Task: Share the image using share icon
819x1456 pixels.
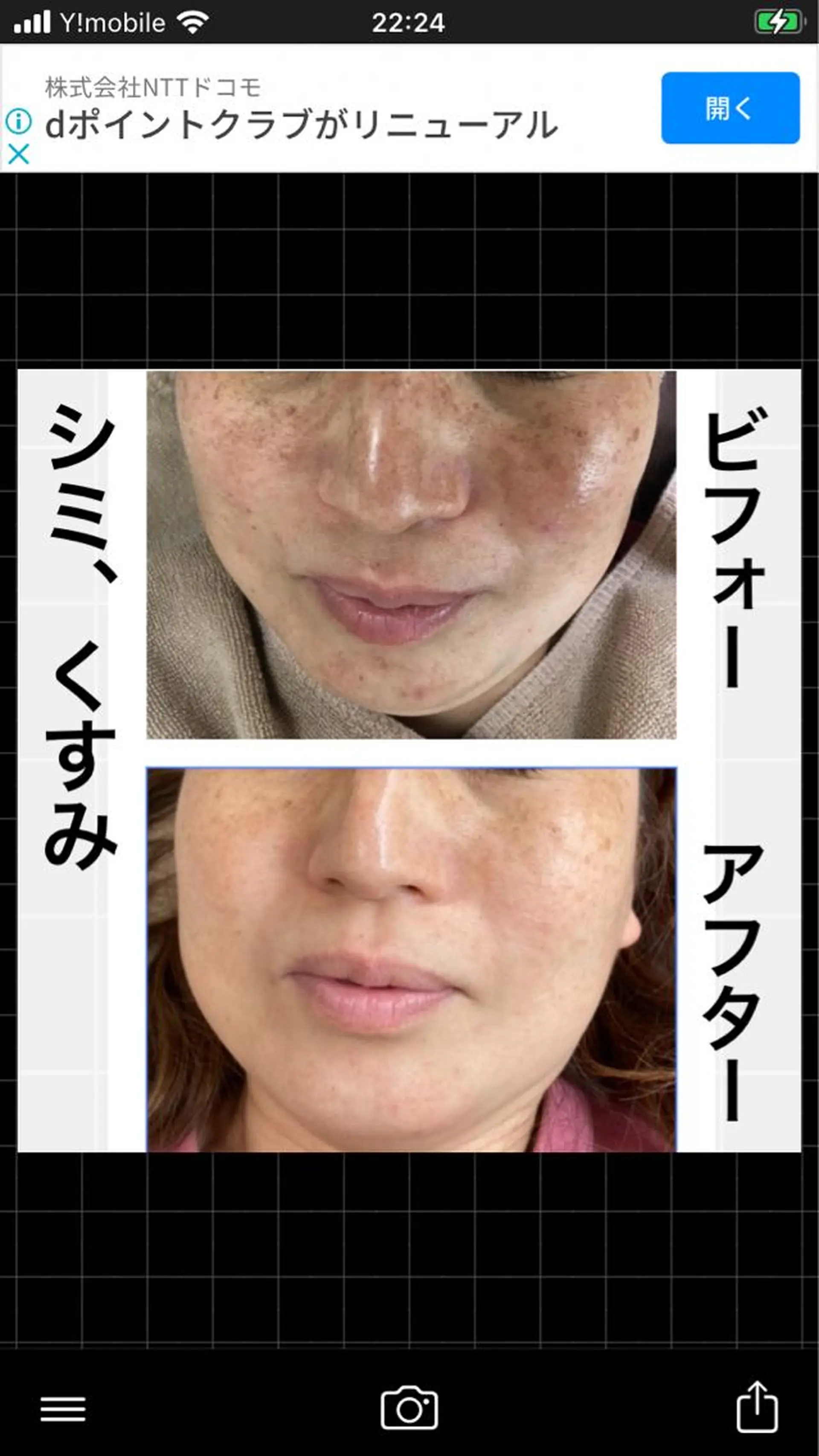Action: (x=756, y=1407)
